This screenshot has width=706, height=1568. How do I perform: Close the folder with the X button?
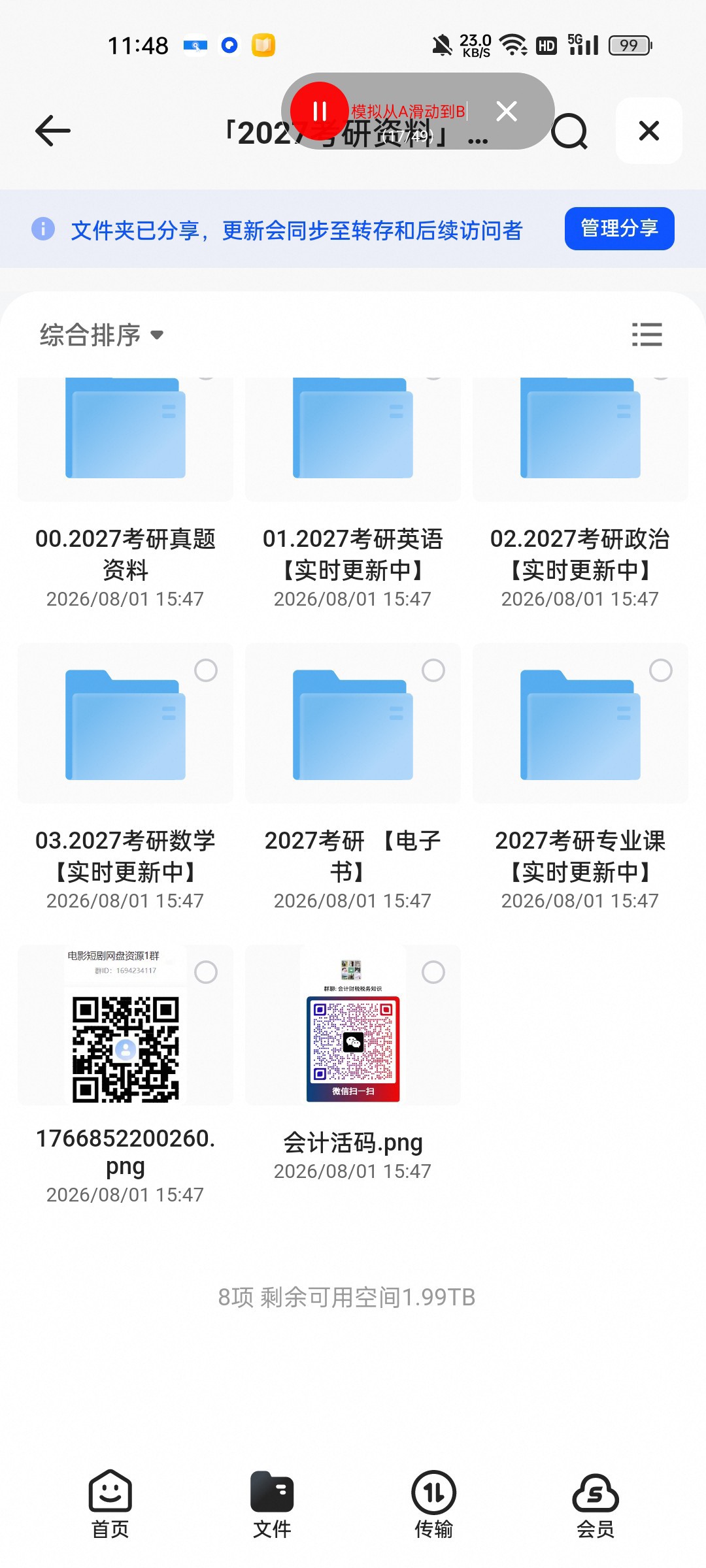(648, 131)
